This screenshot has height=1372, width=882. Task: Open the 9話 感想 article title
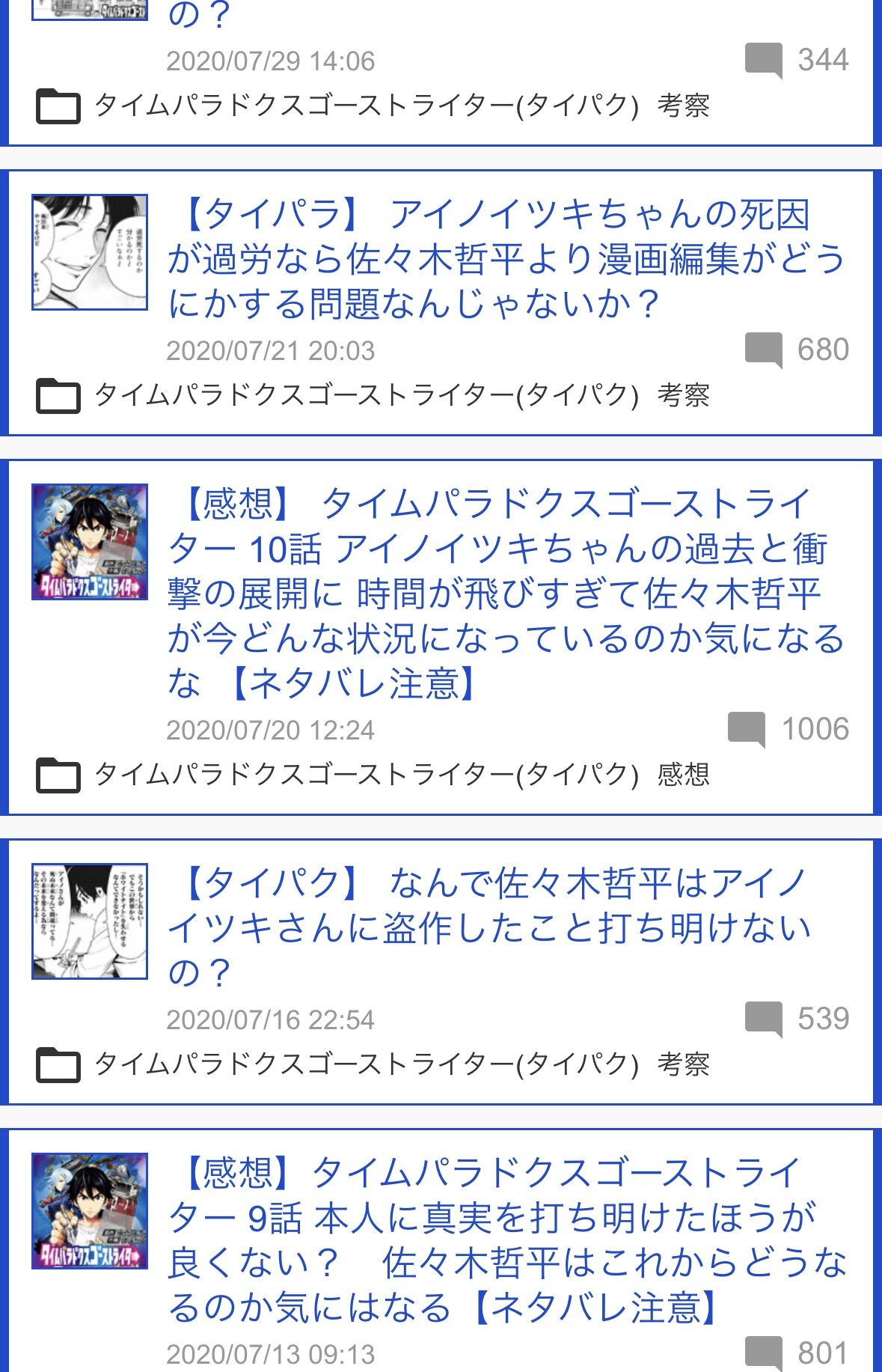coord(506,1240)
